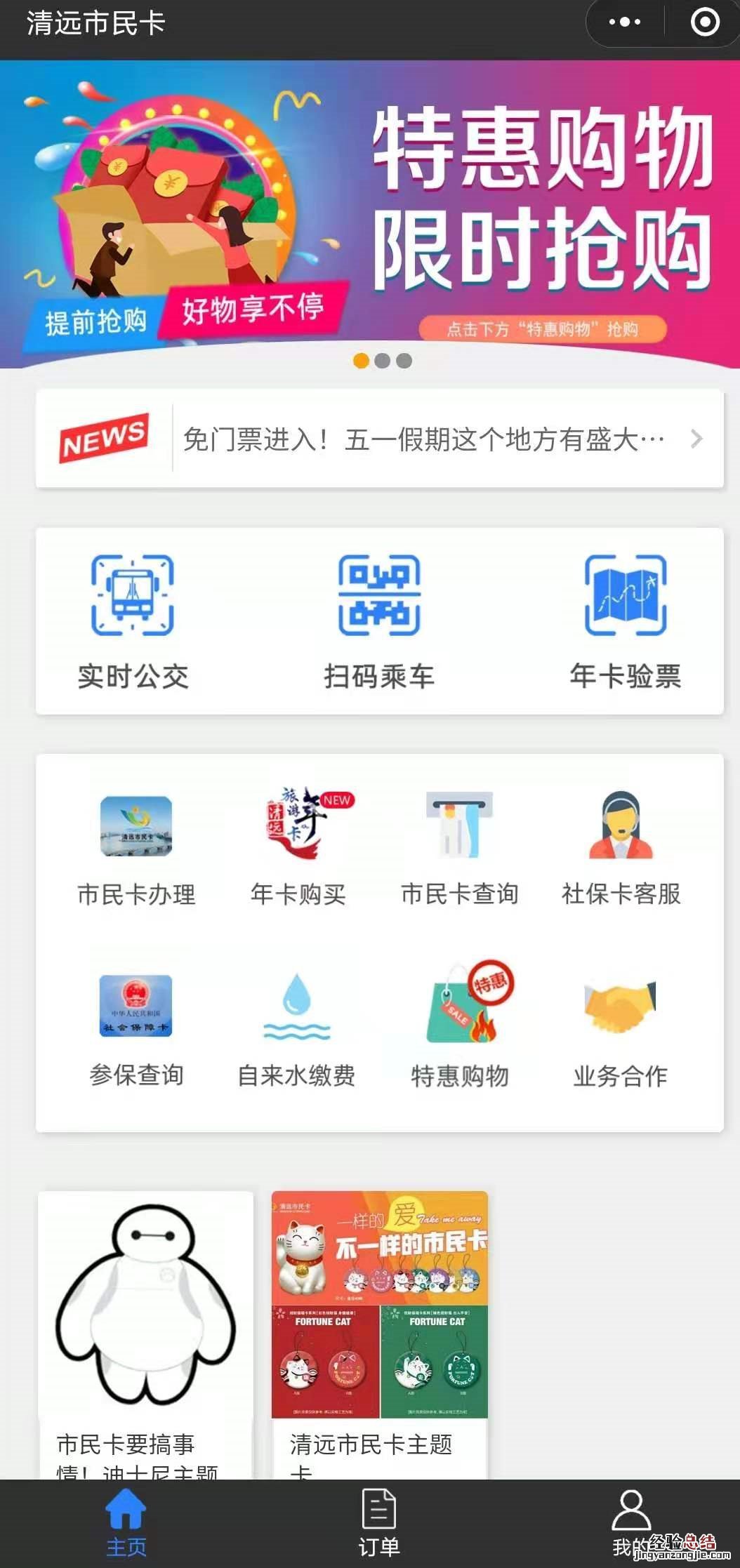Open the mini program overflow menu

click(x=624, y=22)
